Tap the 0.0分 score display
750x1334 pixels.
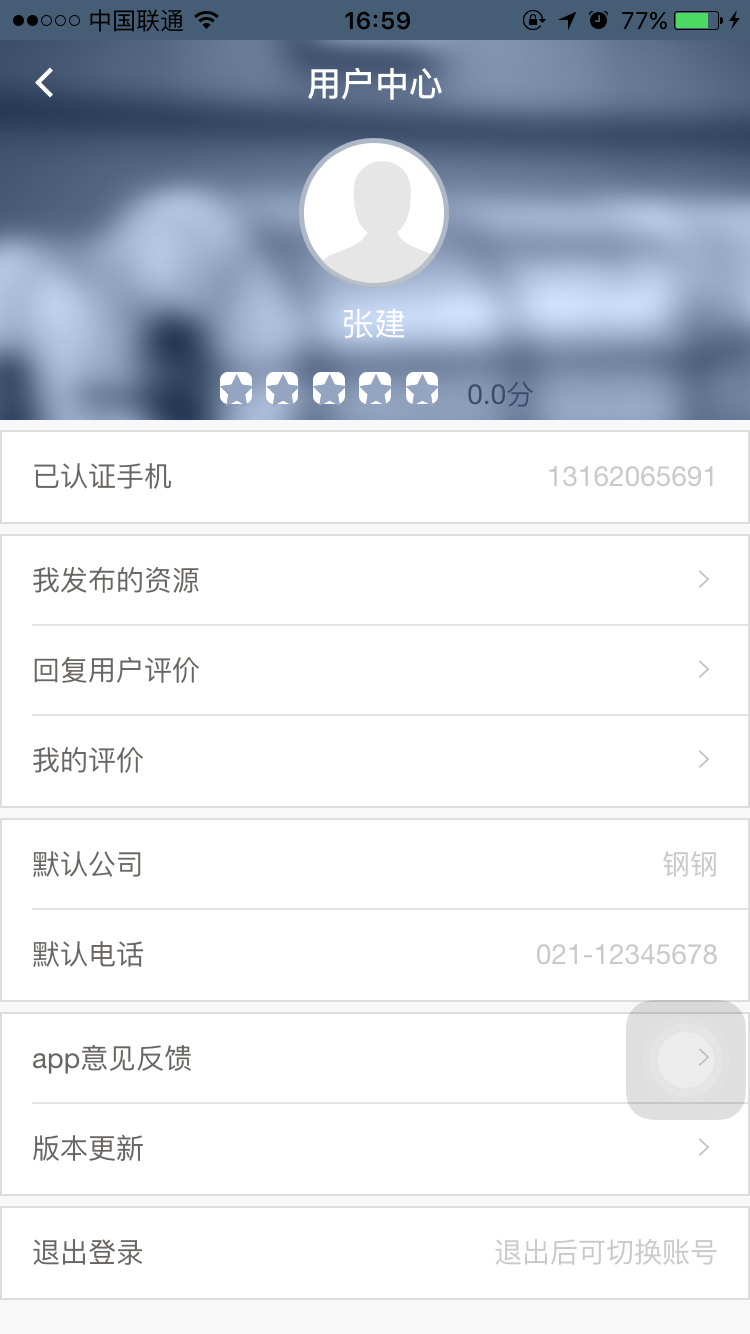click(498, 394)
